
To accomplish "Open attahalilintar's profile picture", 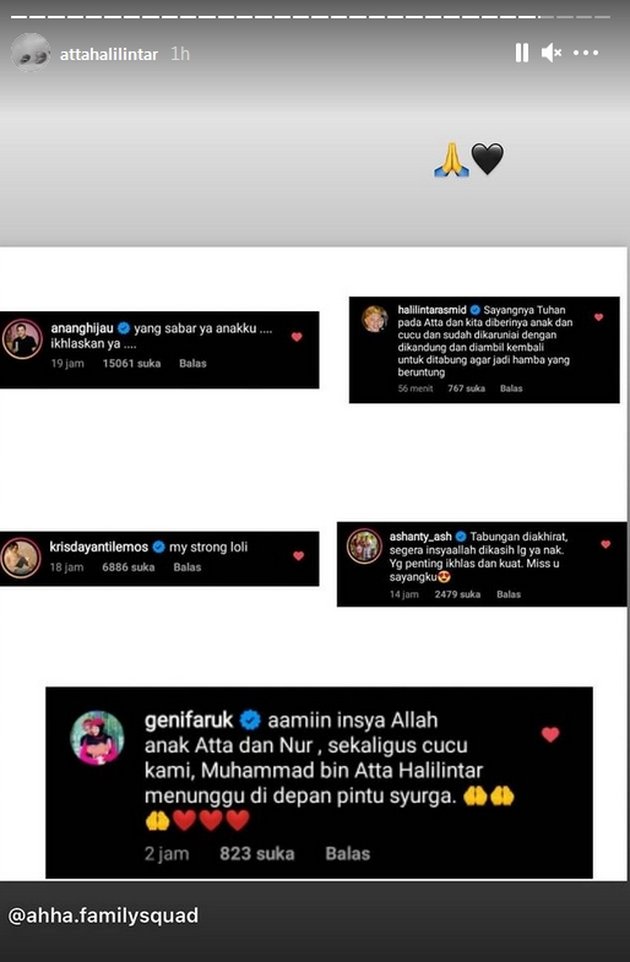I will [x=30, y=54].
